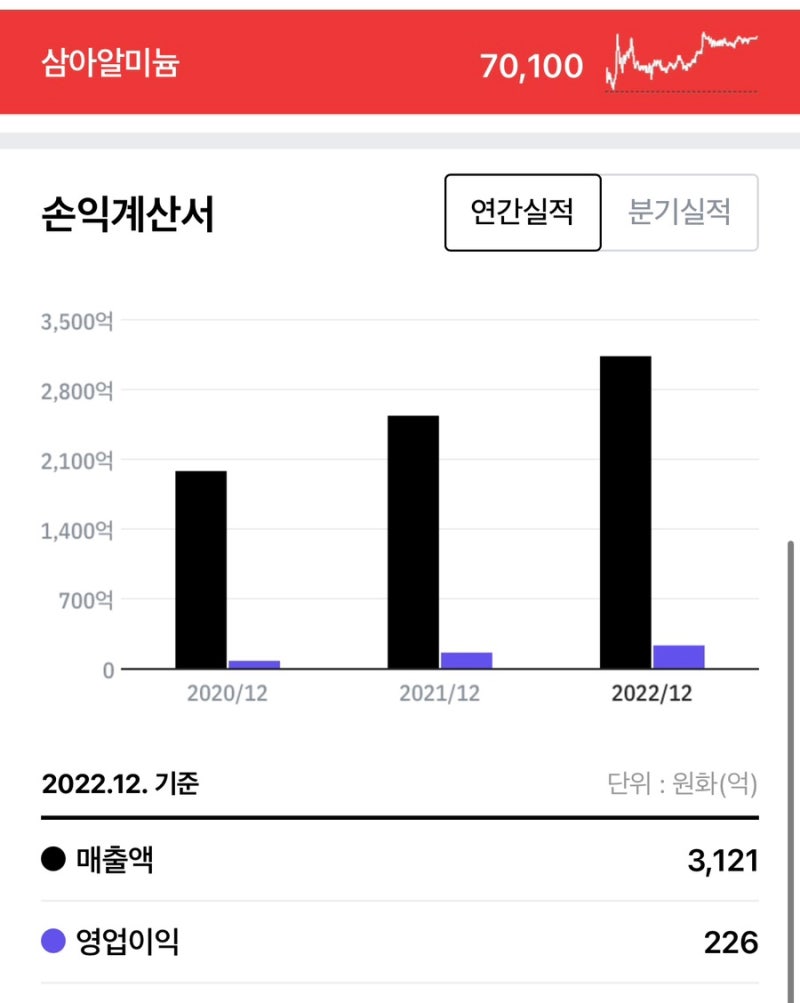800x1003 pixels.
Task: Click the mini price sparkline chart
Action: click(682, 60)
